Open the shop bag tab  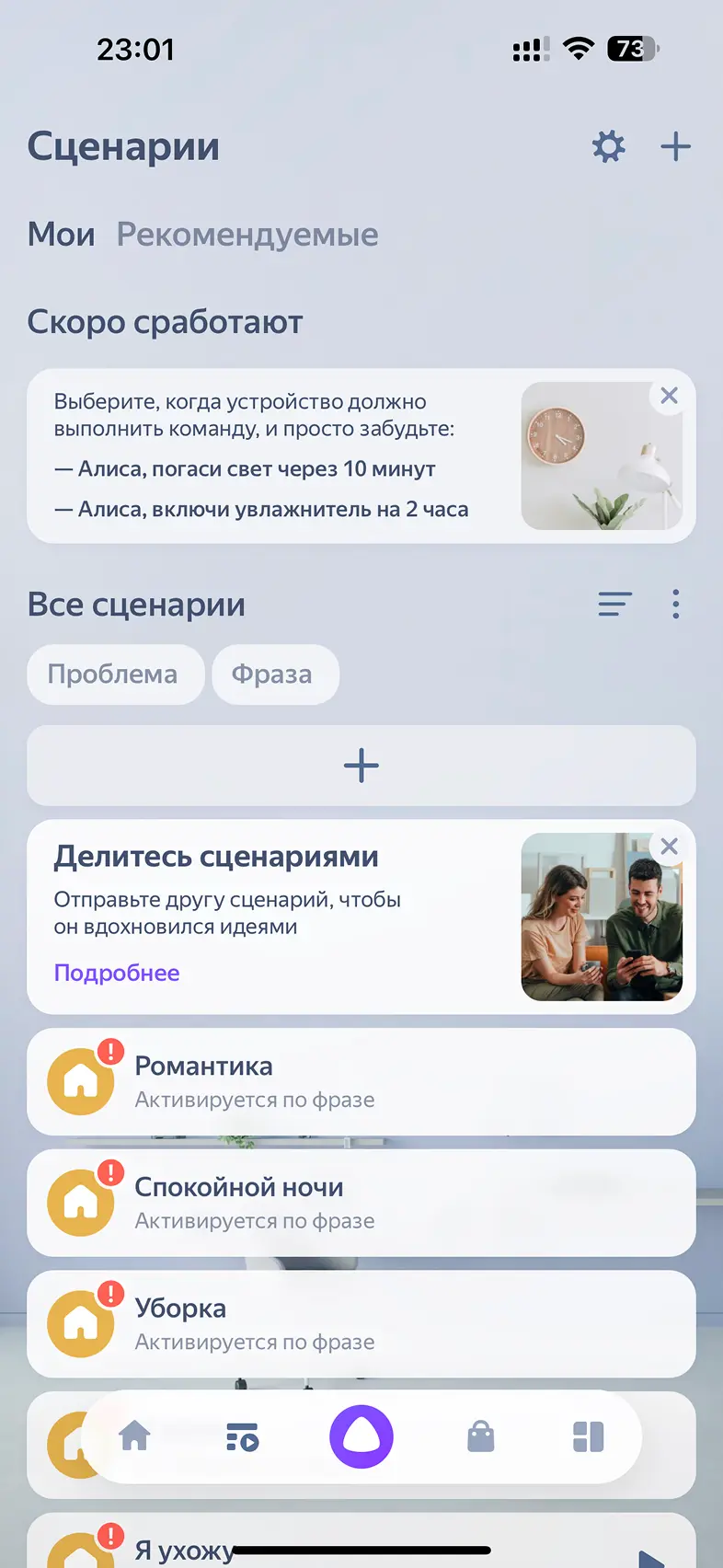tap(480, 1436)
